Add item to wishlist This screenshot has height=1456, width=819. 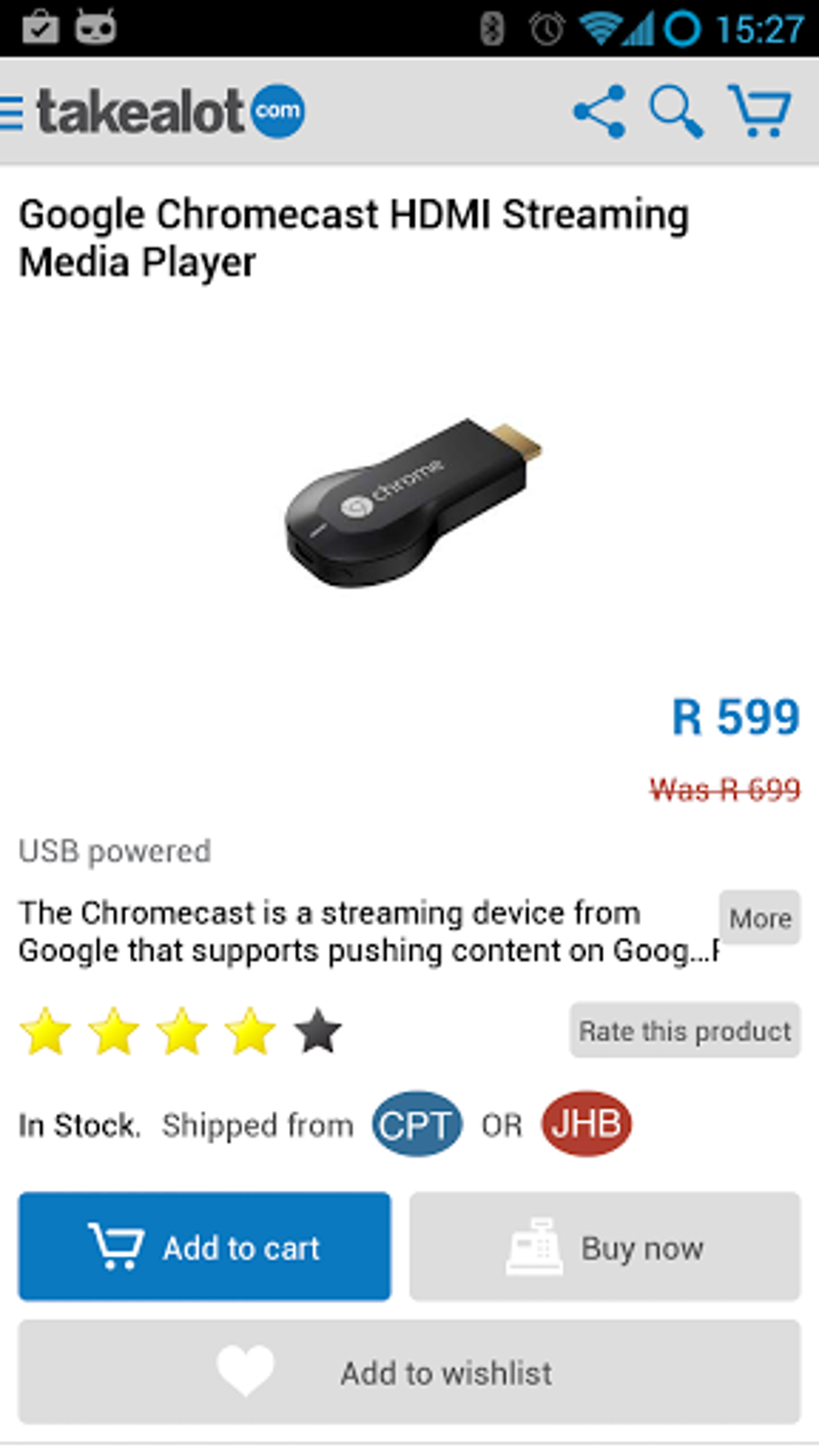pos(409,1372)
